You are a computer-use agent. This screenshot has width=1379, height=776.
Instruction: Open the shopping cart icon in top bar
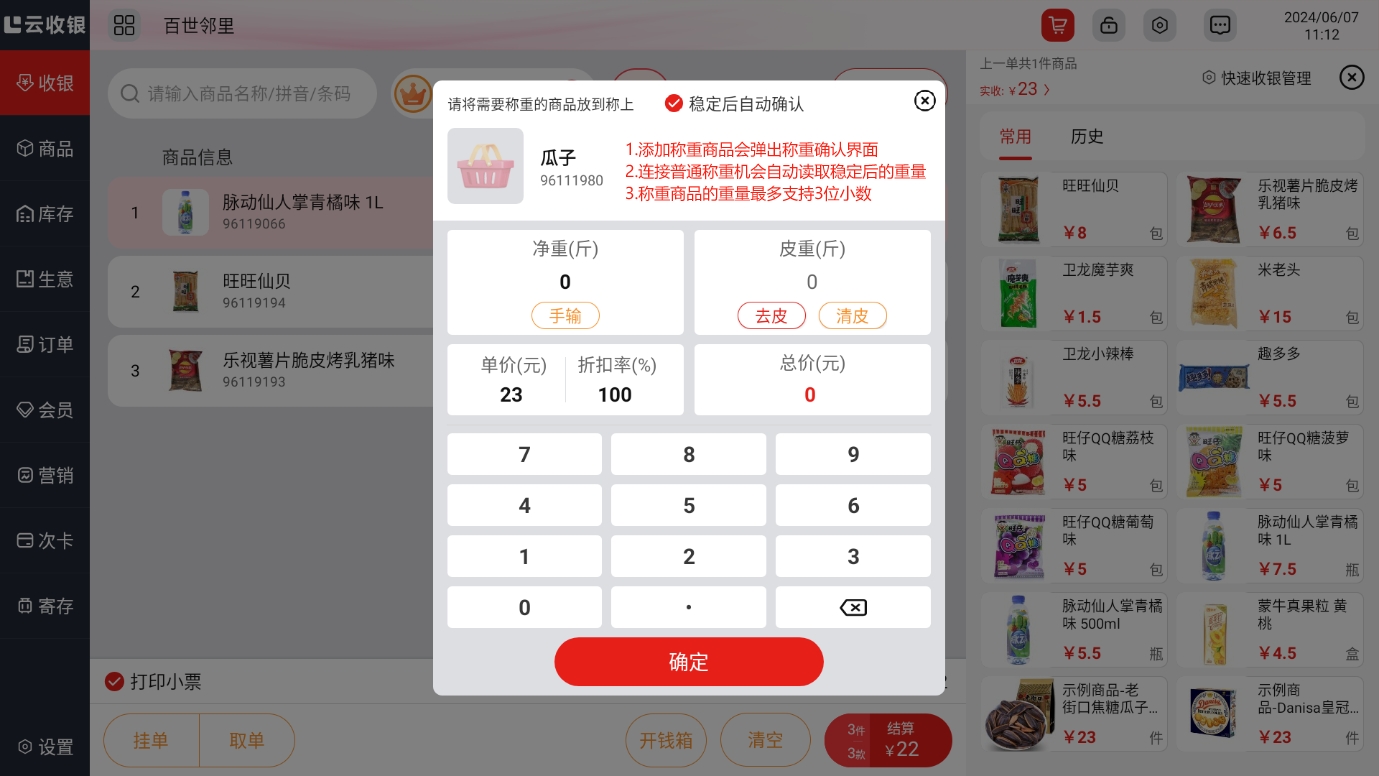[x=1057, y=26]
